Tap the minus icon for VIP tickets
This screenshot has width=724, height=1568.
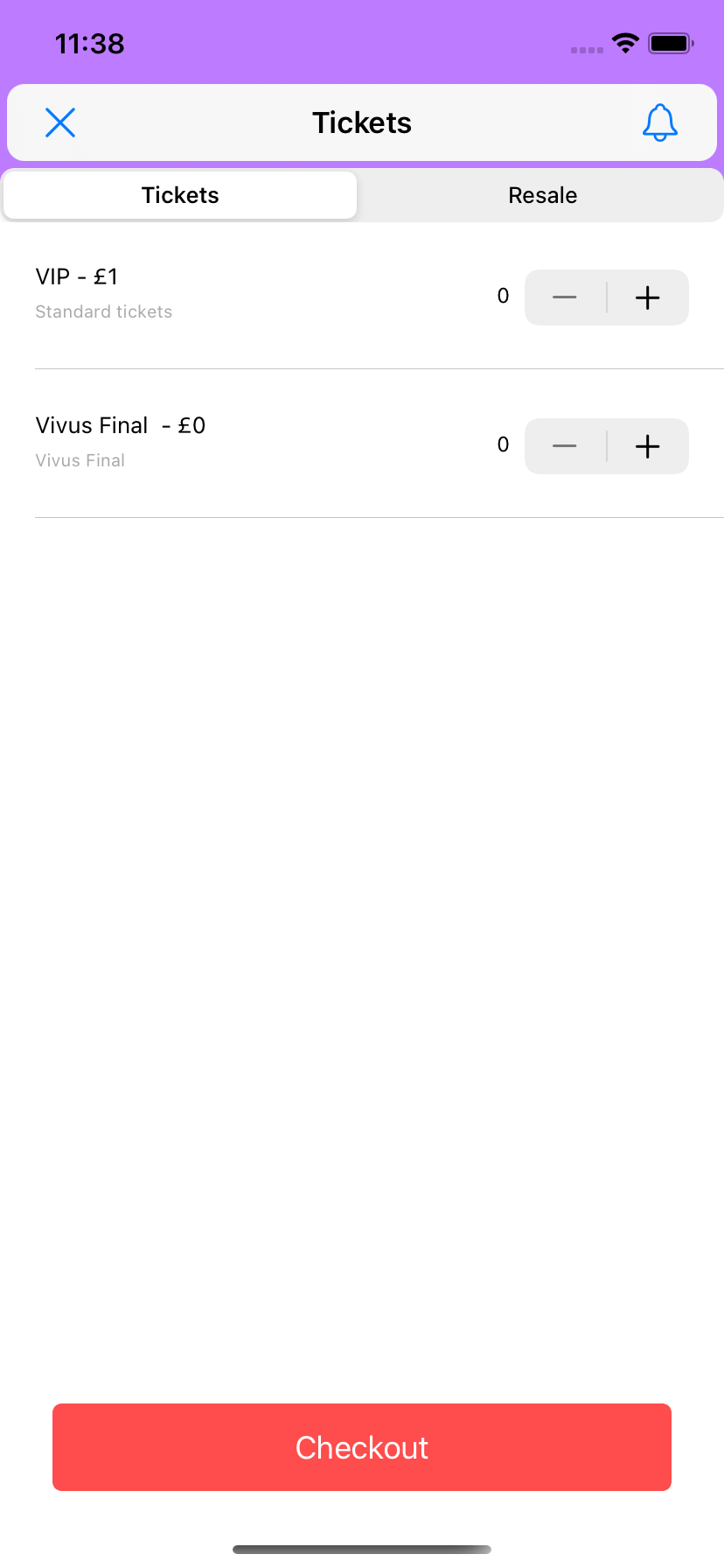tap(564, 297)
